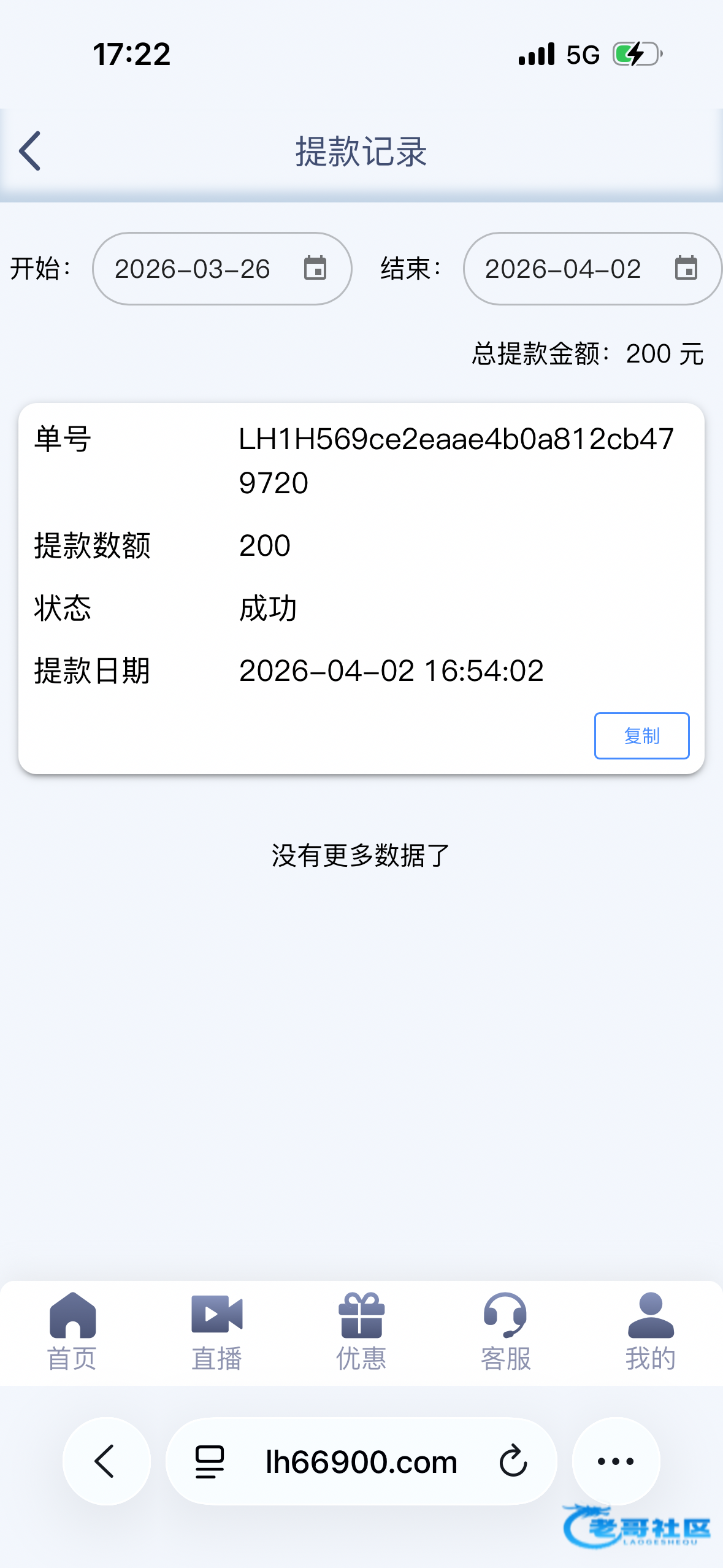Reload the lh66900.com page

pyautogui.click(x=513, y=1461)
